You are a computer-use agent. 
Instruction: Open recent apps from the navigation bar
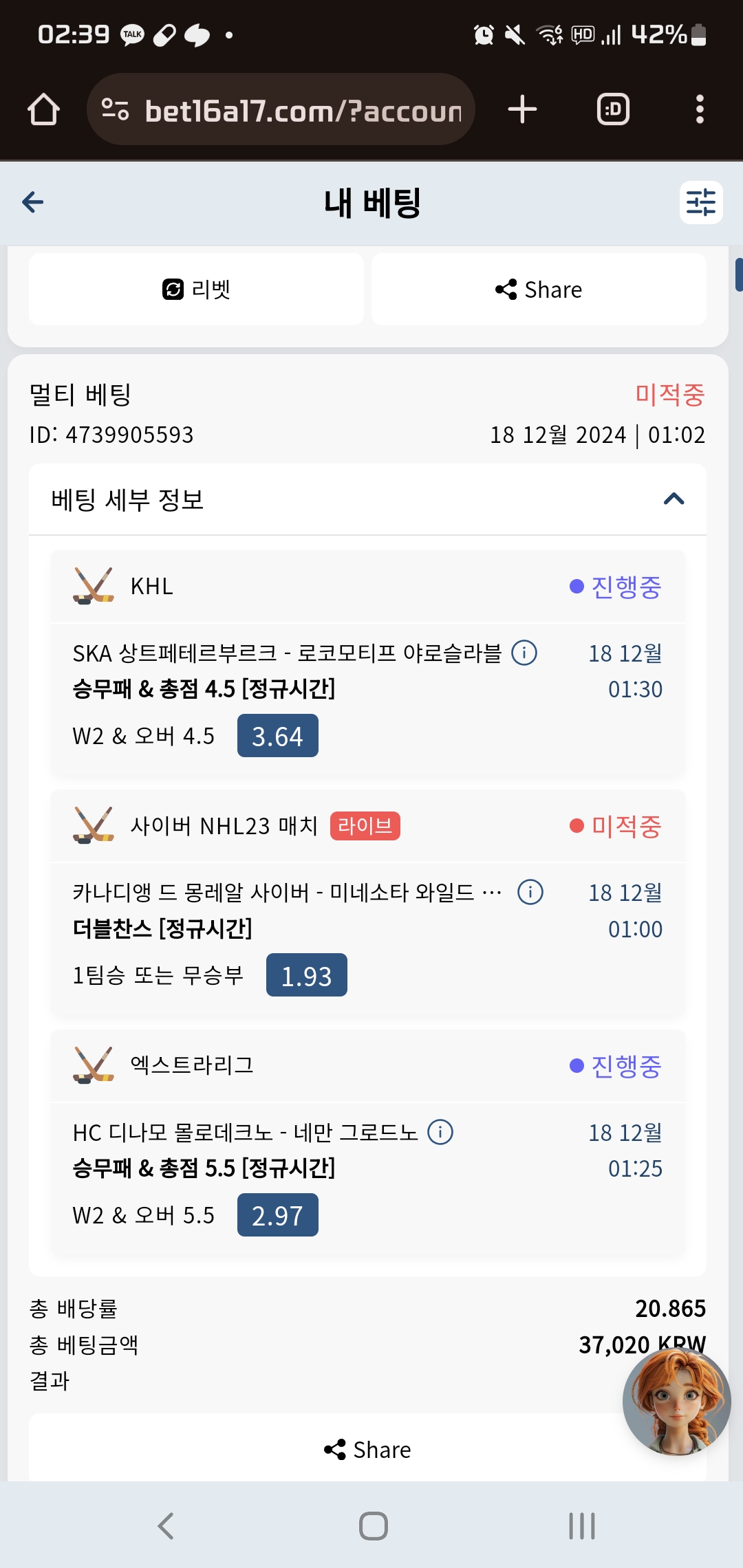click(582, 1525)
